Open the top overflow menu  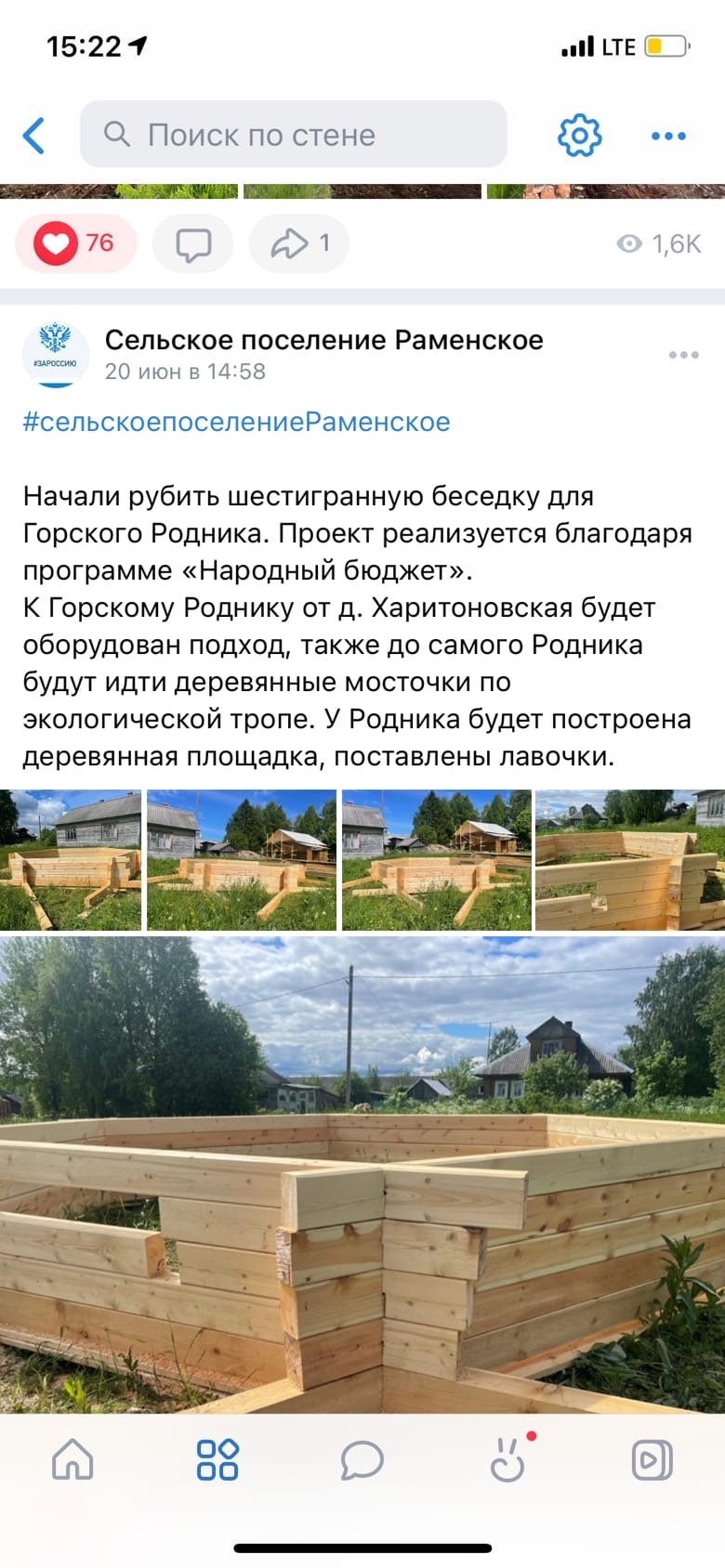[668, 136]
